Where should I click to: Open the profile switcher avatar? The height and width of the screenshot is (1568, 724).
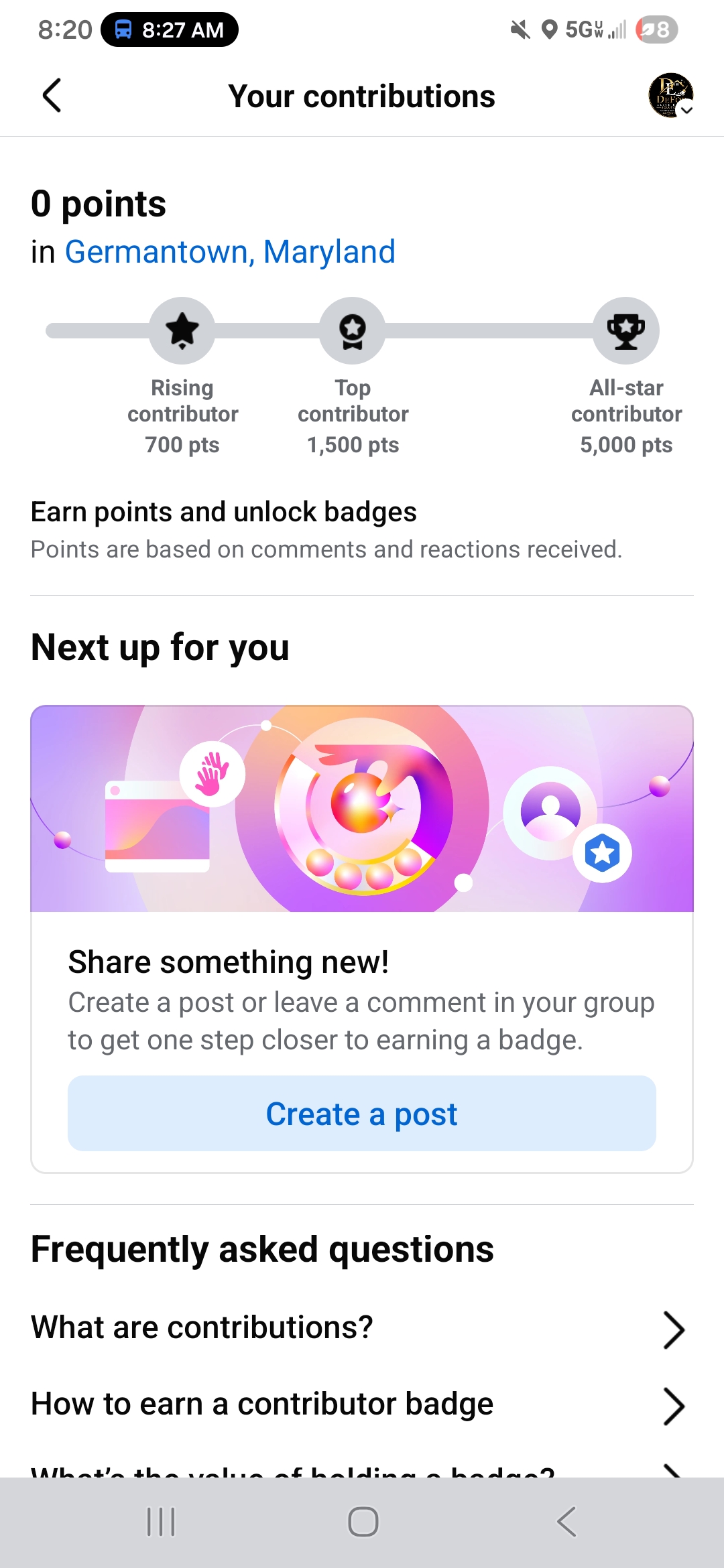pos(670,96)
